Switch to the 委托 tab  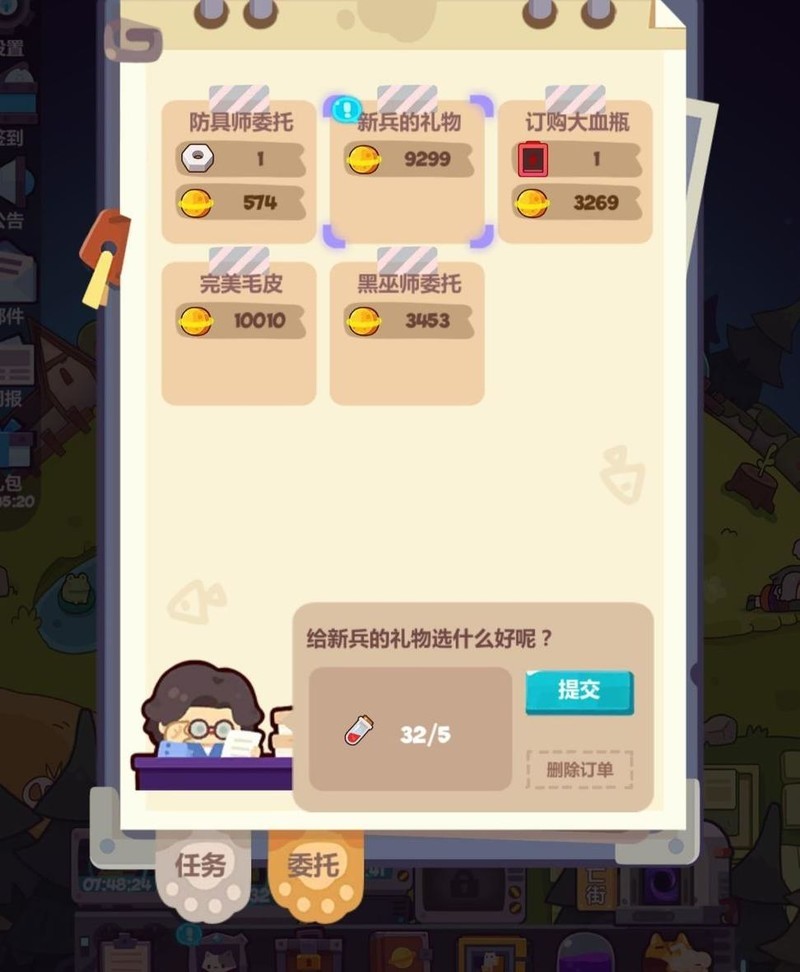coord(314,866)
